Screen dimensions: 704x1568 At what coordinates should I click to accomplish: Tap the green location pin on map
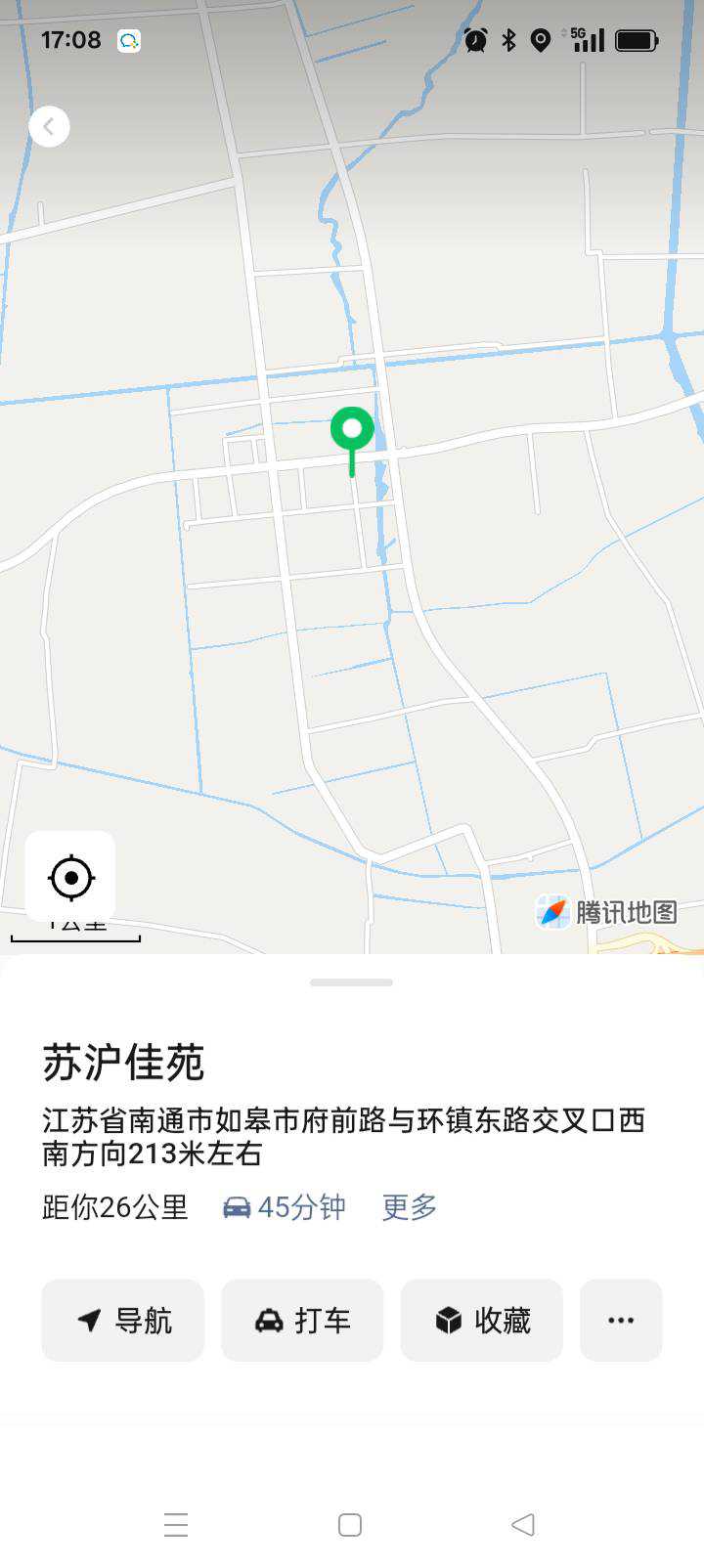point(352,431)
